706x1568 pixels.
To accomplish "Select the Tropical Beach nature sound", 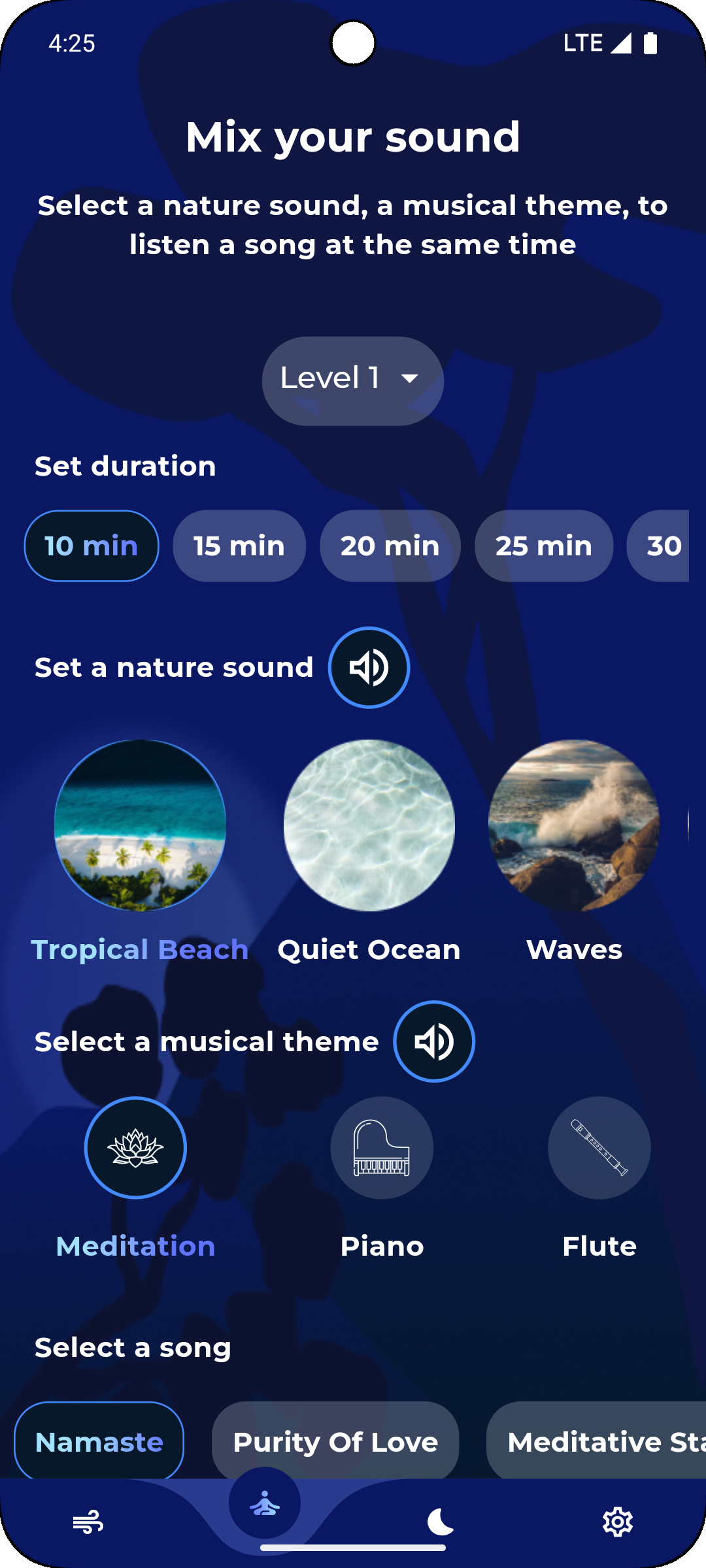I will (140, 825).
